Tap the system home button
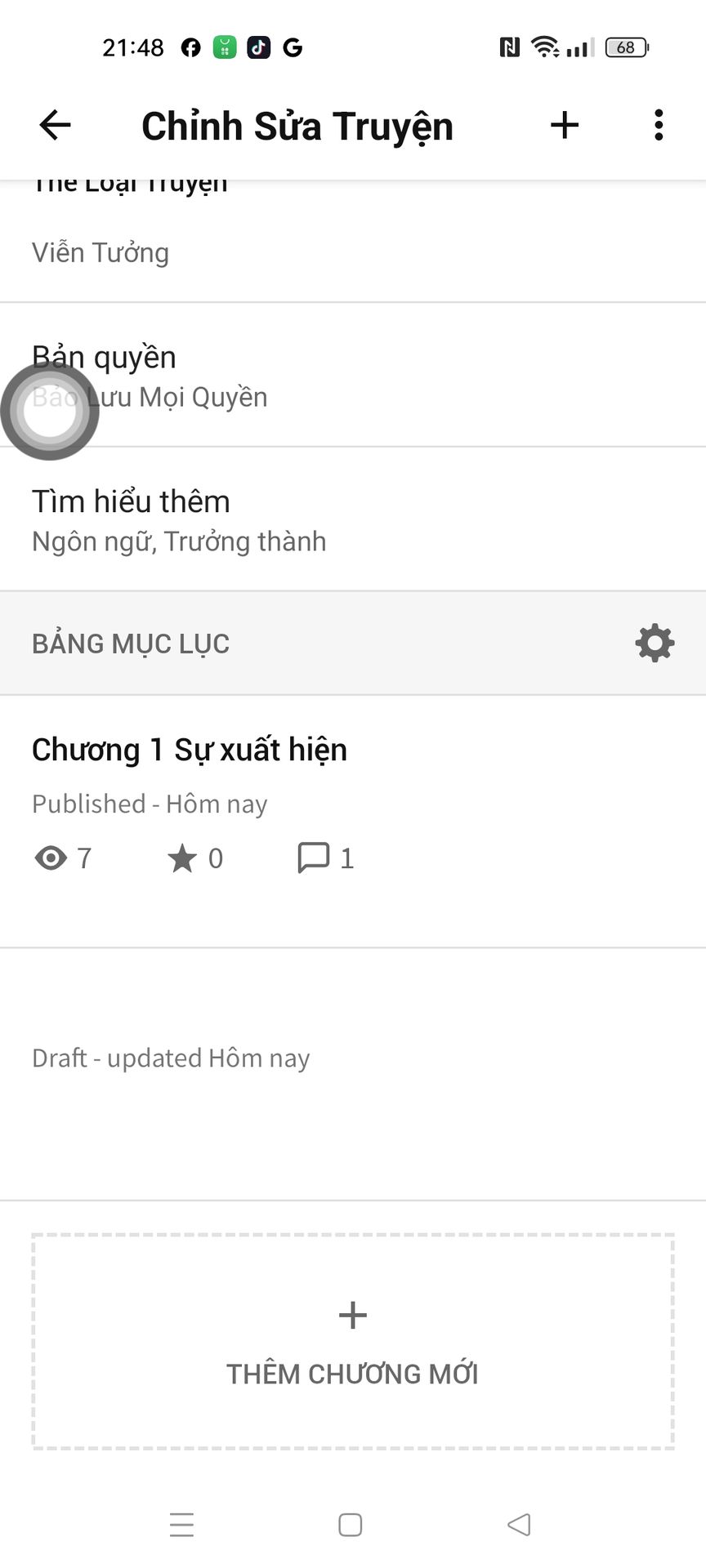The height and width of the screenshot is (1568, 706). tap(351, 1525)
